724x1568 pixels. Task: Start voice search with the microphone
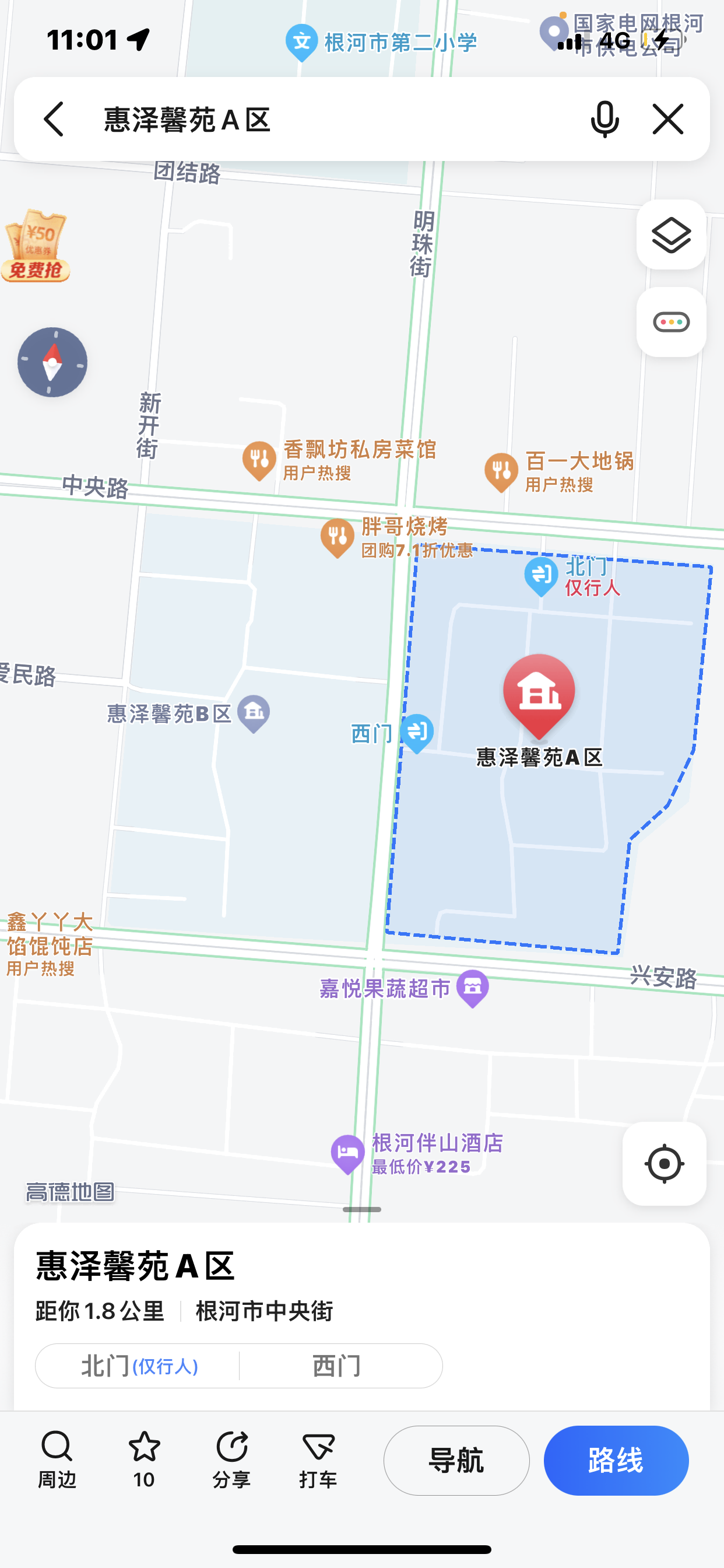pyautogui.click(x=604, y=118)
